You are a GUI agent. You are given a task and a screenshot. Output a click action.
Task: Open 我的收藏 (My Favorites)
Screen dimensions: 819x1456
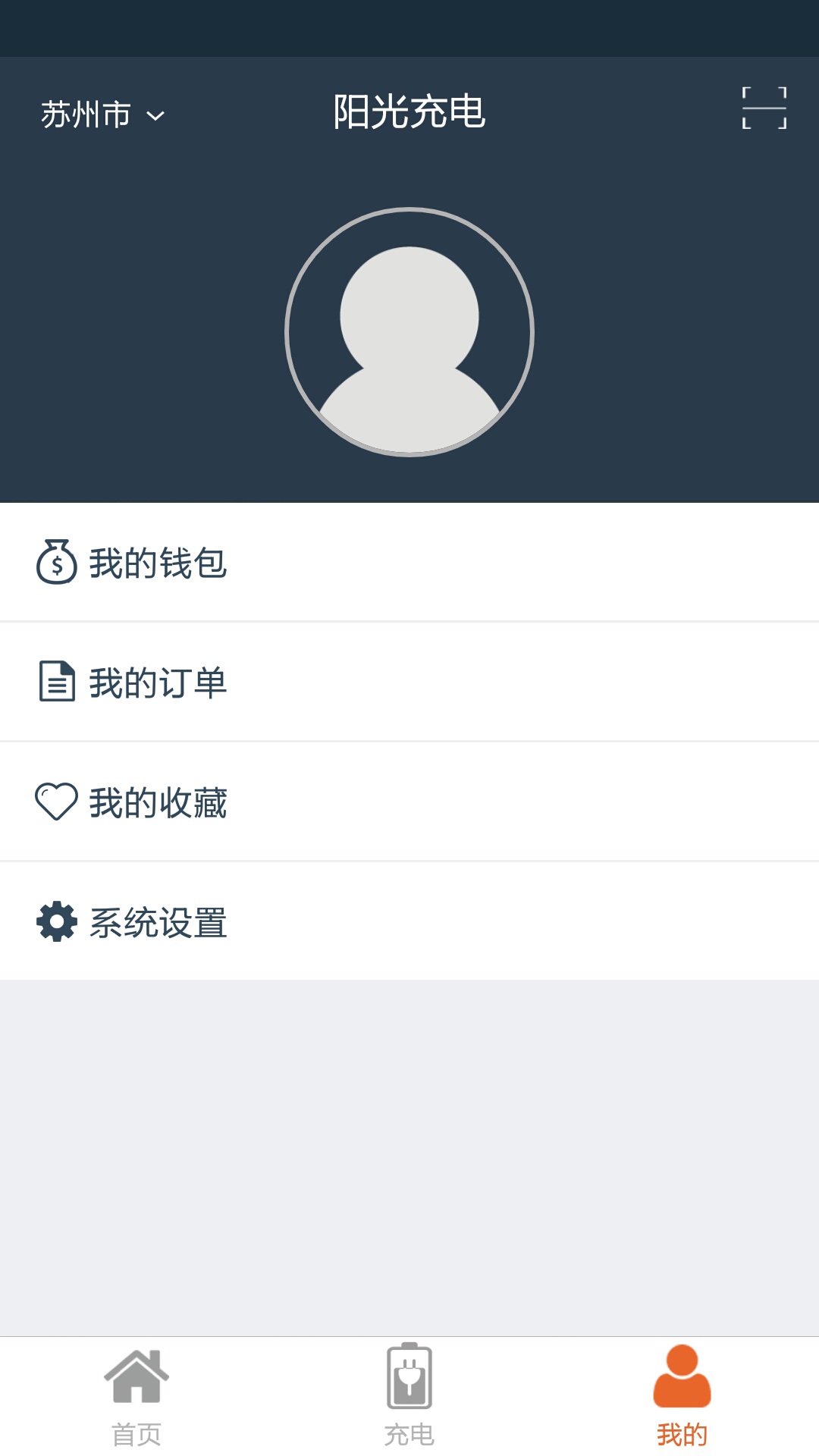tap(409, 802)
